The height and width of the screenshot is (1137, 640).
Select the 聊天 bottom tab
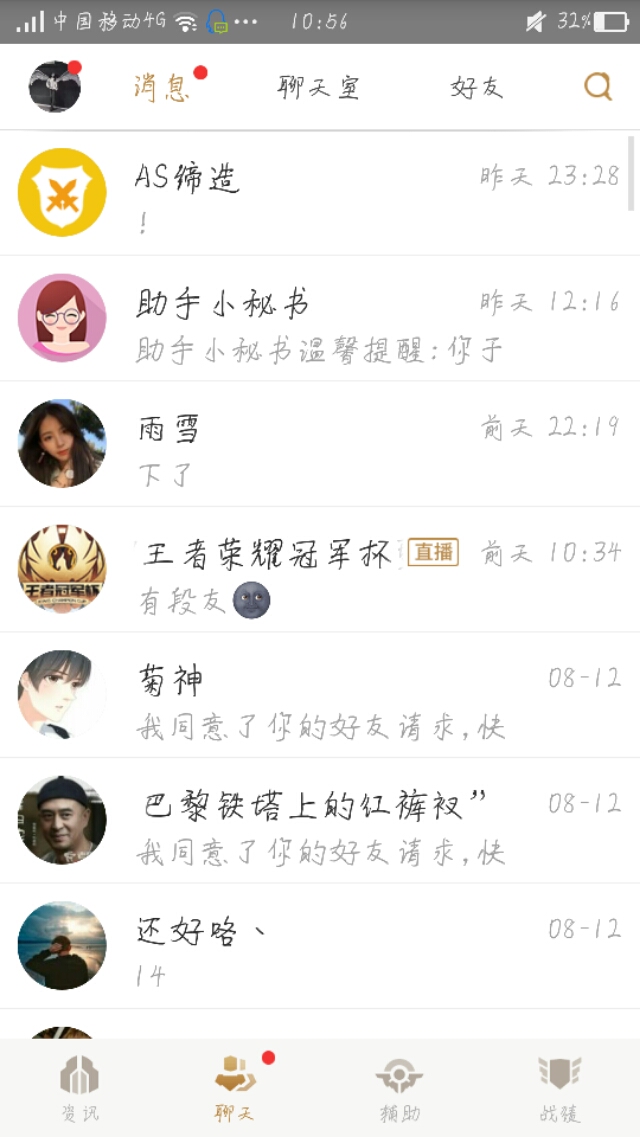236,1087
